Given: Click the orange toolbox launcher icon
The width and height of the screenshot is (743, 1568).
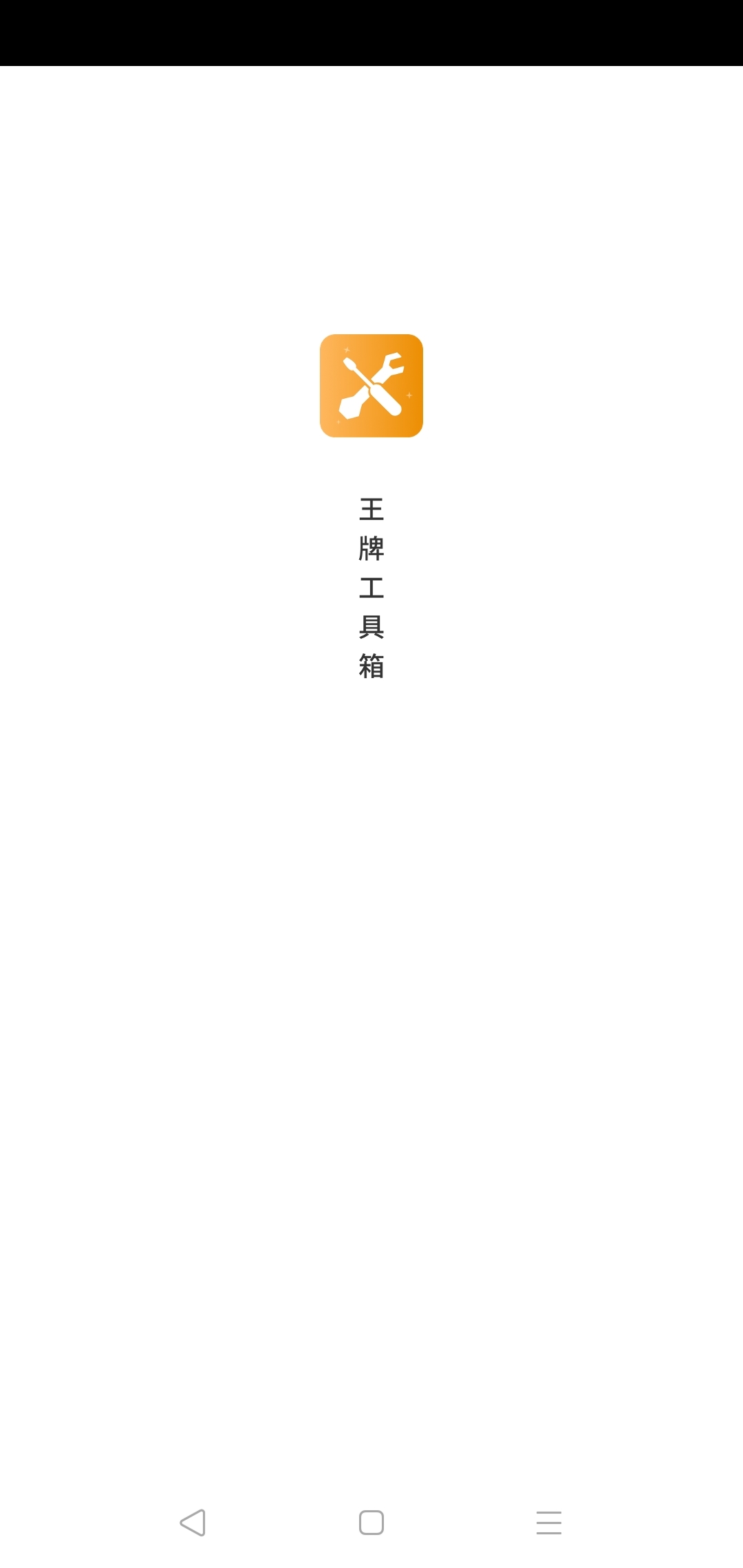Looking at the screenshot, I should pos(371,386).
